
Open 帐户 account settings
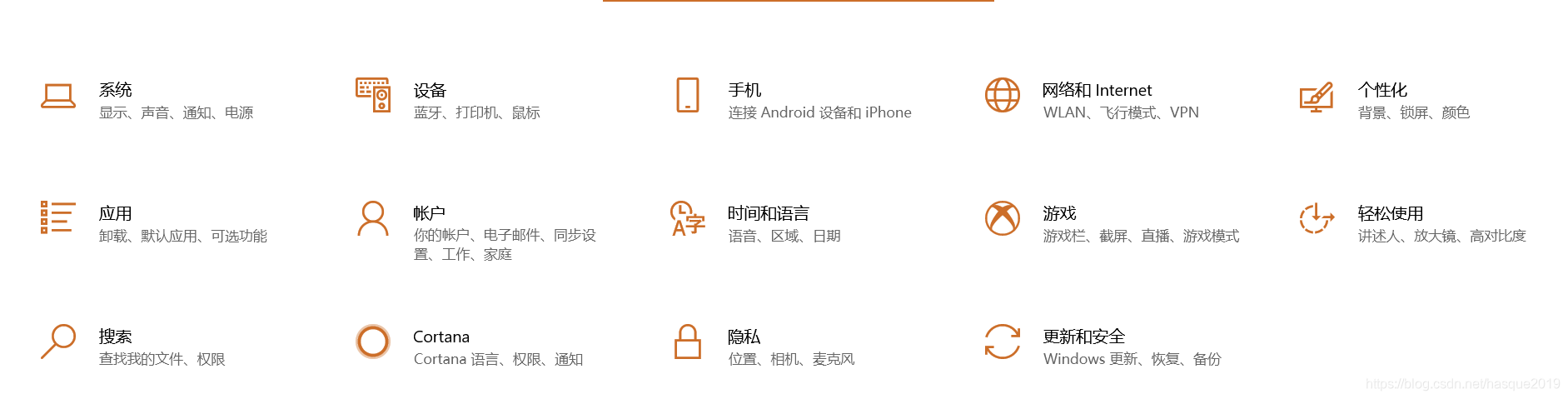[430, 214]
